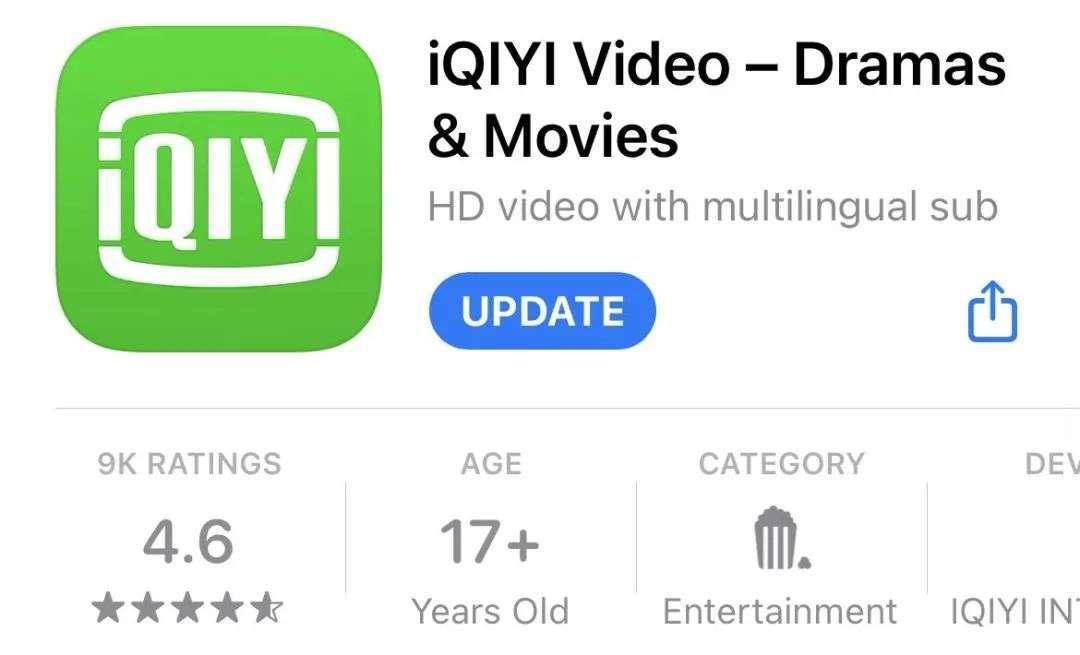The image size is (1080, 655).
Task: Open the 9K ratings 4.6 badge
Action: (x=189, y=540)
